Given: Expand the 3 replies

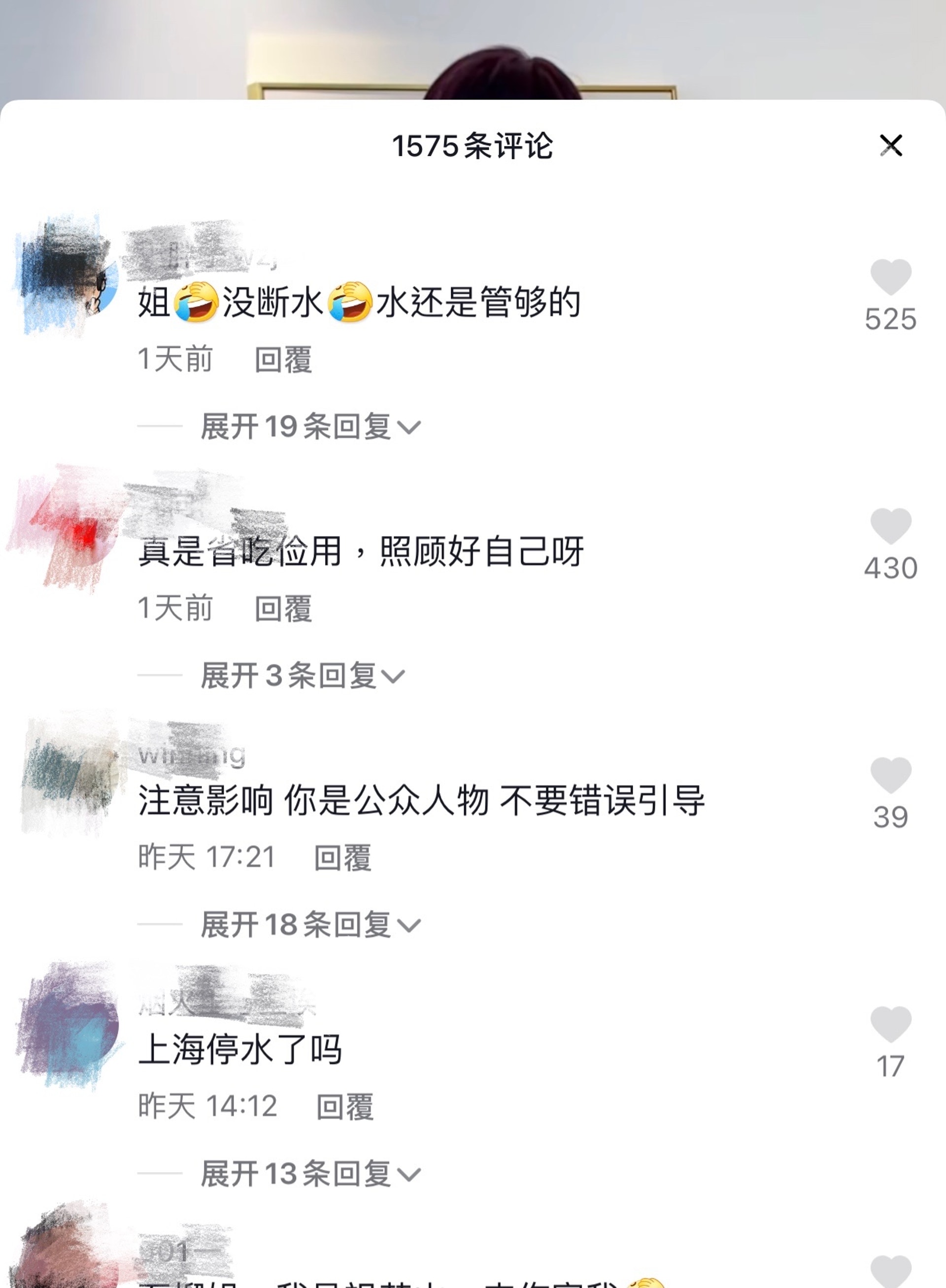Looking at the screenshot, I should [302, 676].
